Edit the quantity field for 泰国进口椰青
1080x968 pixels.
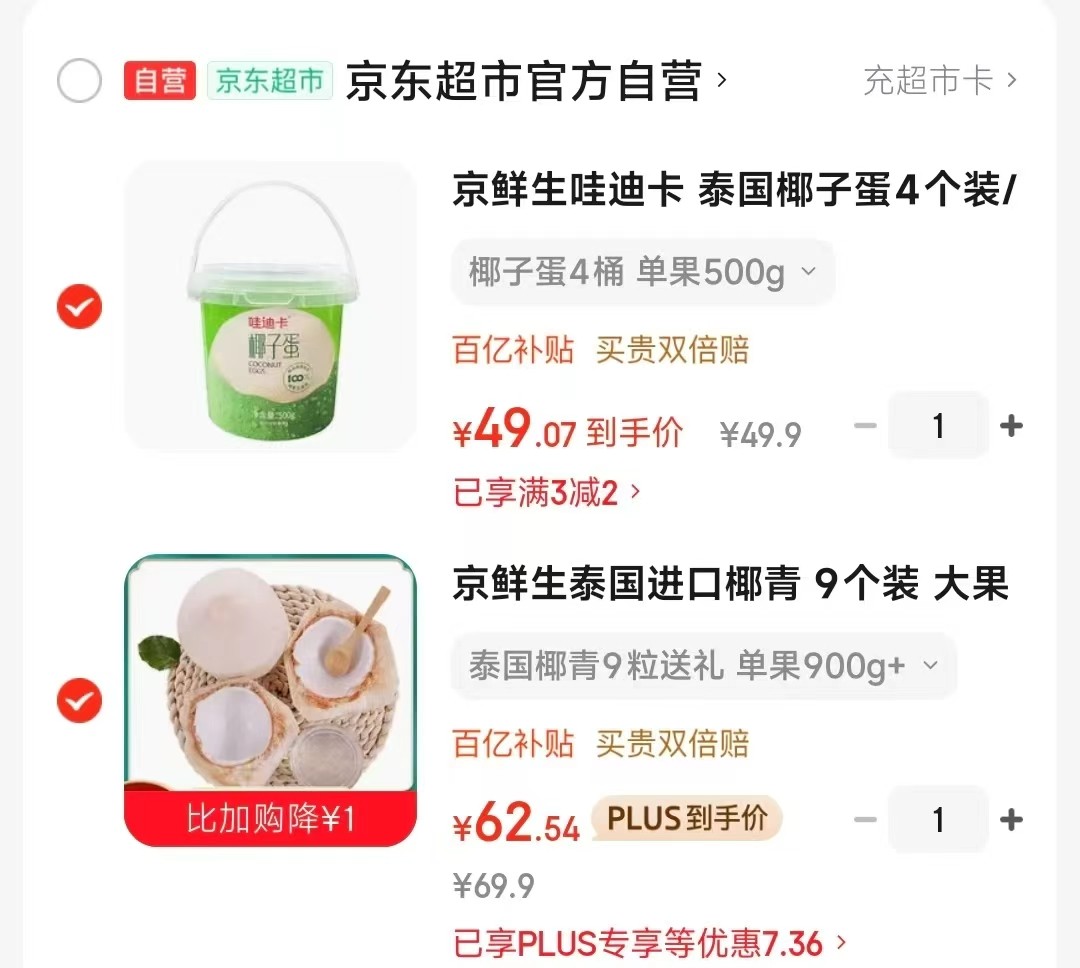938,820
